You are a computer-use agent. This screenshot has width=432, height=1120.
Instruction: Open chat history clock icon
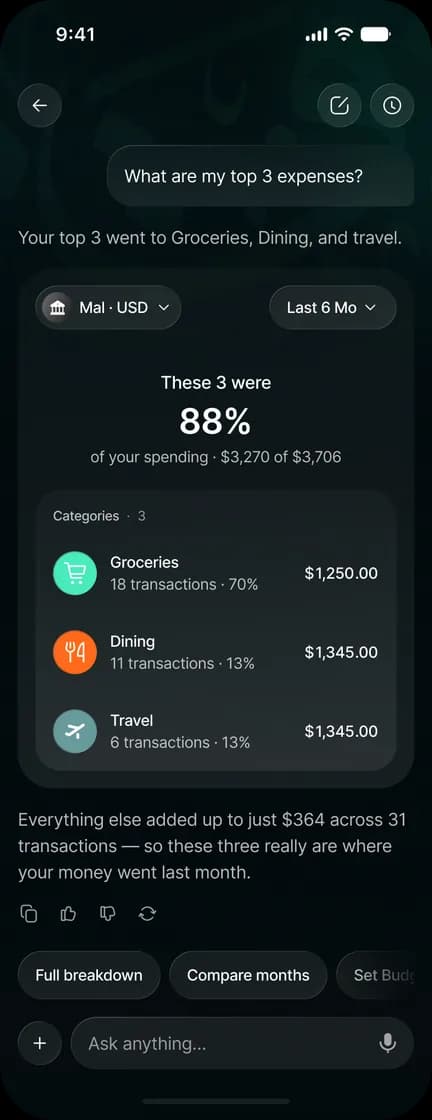pyautogui.click(x=392, y=106)
